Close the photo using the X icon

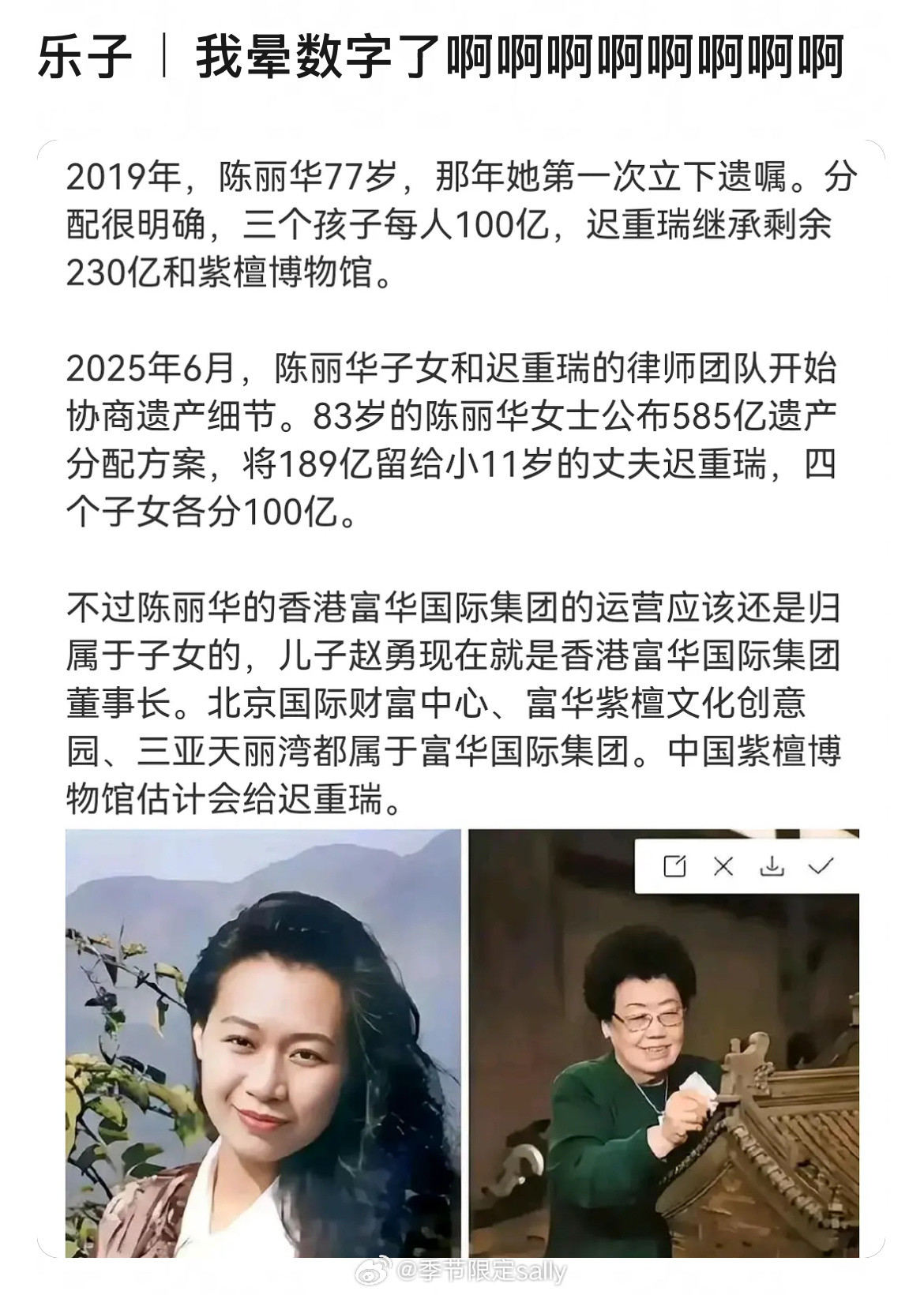pyautogui.click(x=724, y=866)
